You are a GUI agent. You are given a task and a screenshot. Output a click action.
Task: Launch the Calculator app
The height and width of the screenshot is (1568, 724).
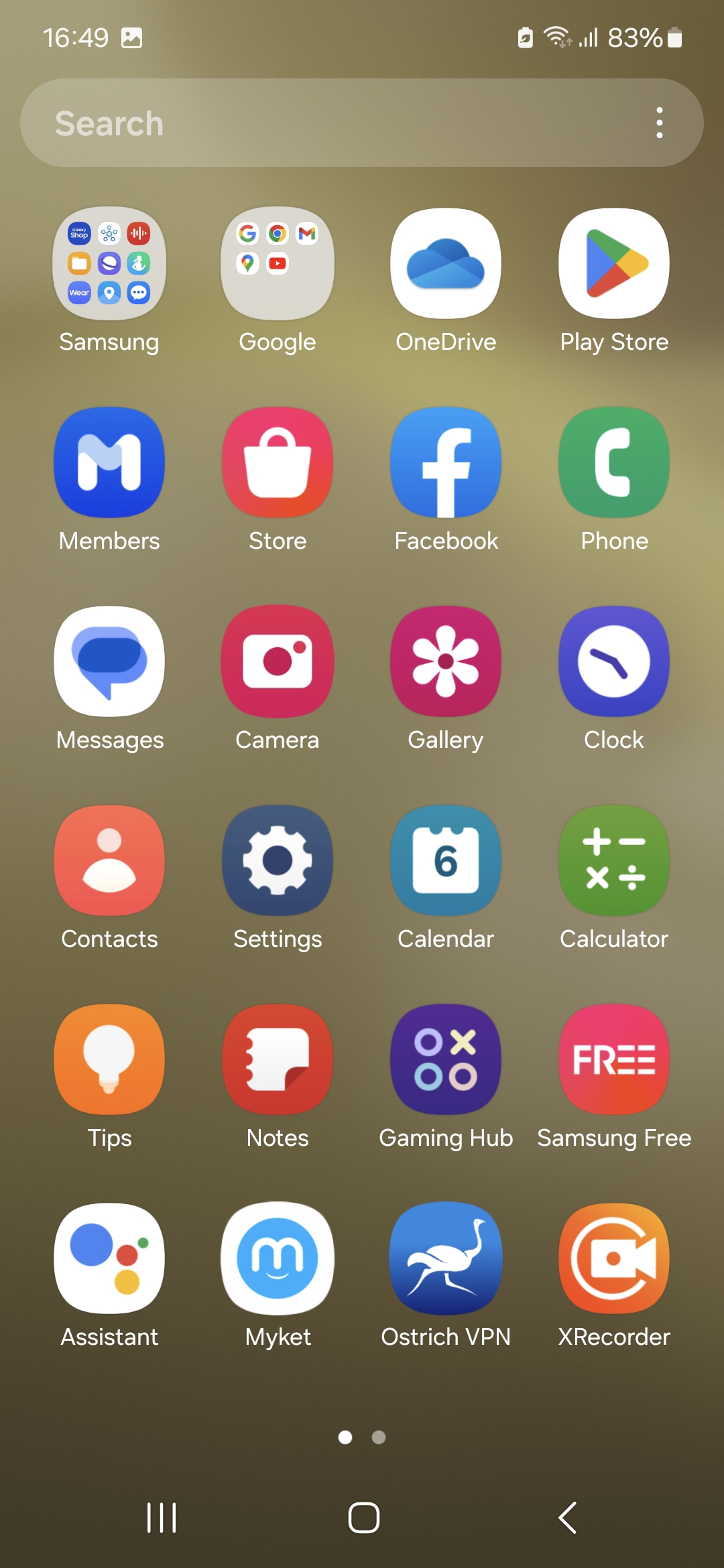point(614,860)
